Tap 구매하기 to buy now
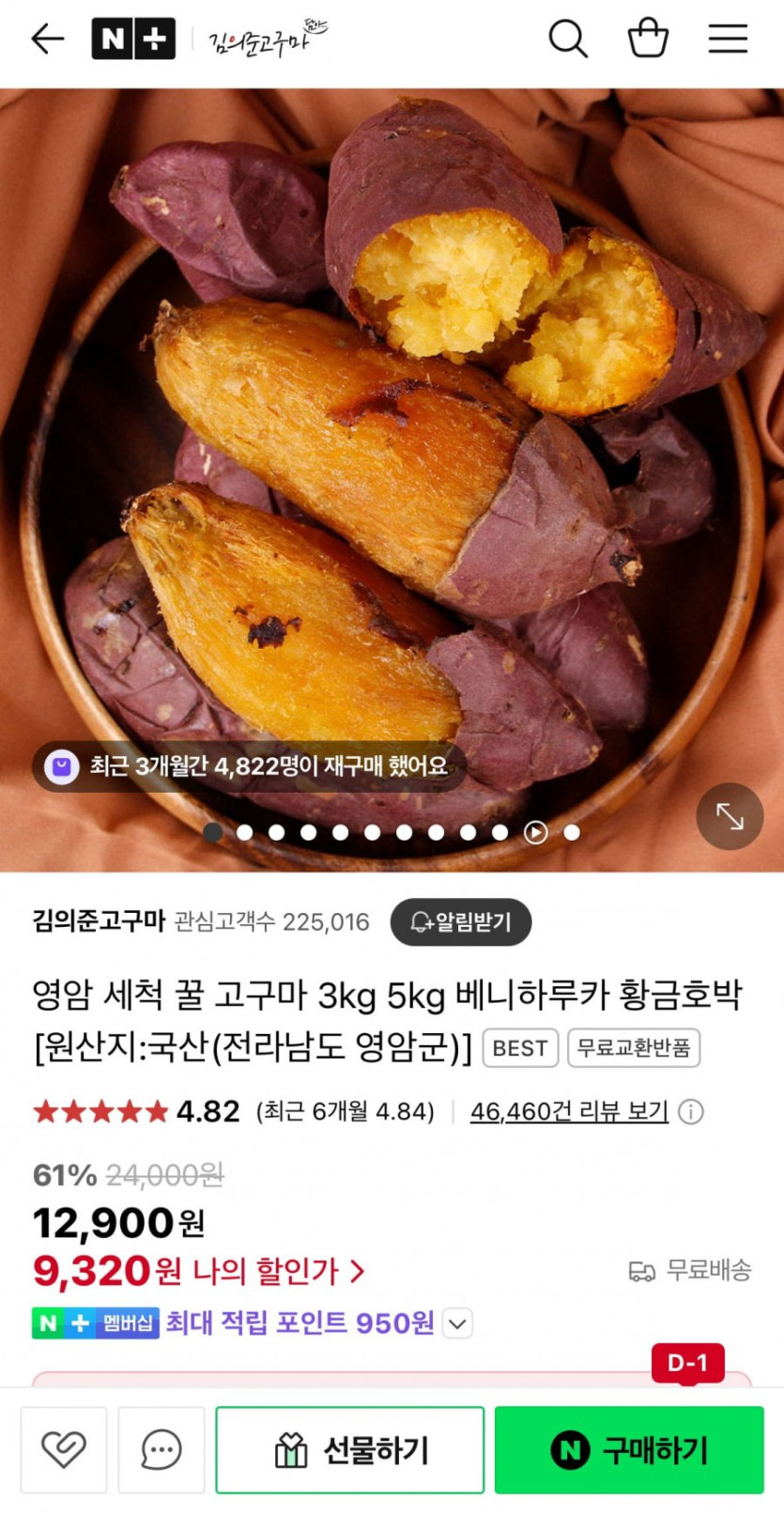 (629, 1449)
